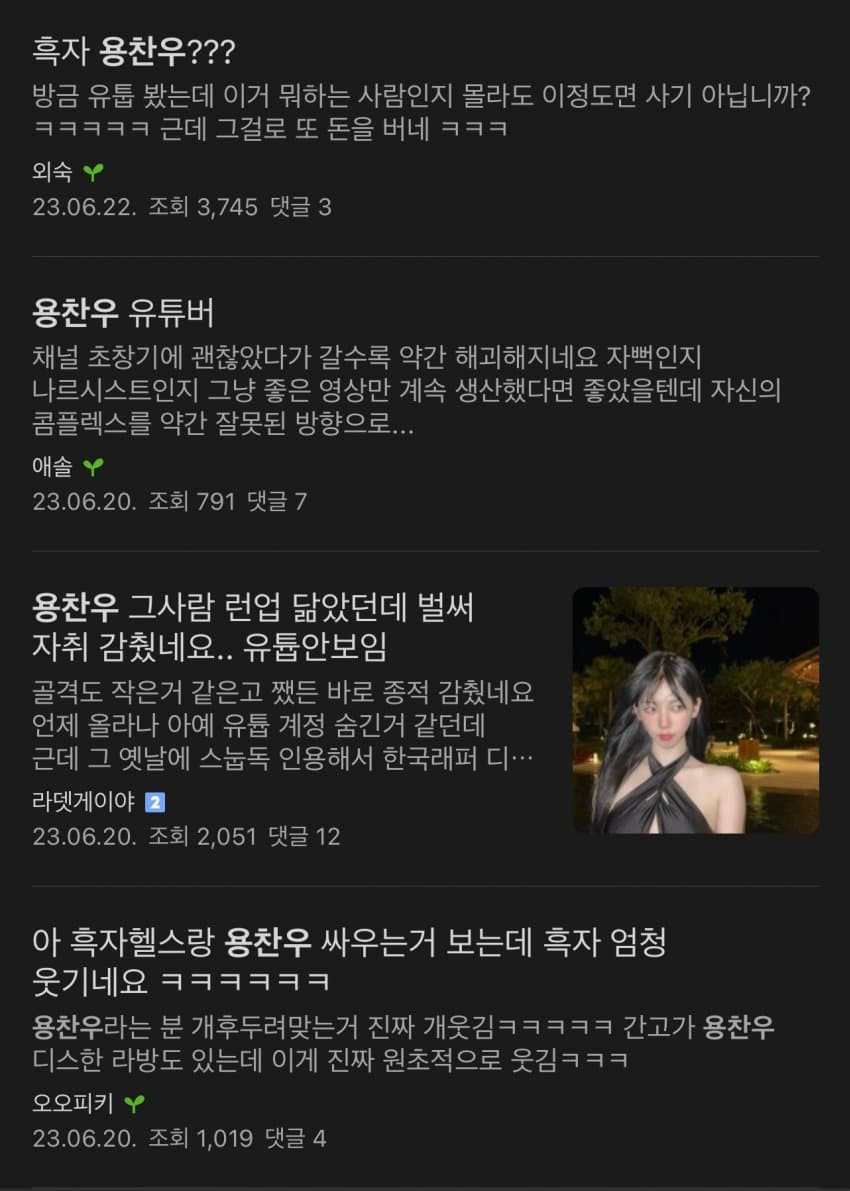View the thumbnail image on 라뎃게이야's post
850x1191 pixels.
click(x=695, y=710)
